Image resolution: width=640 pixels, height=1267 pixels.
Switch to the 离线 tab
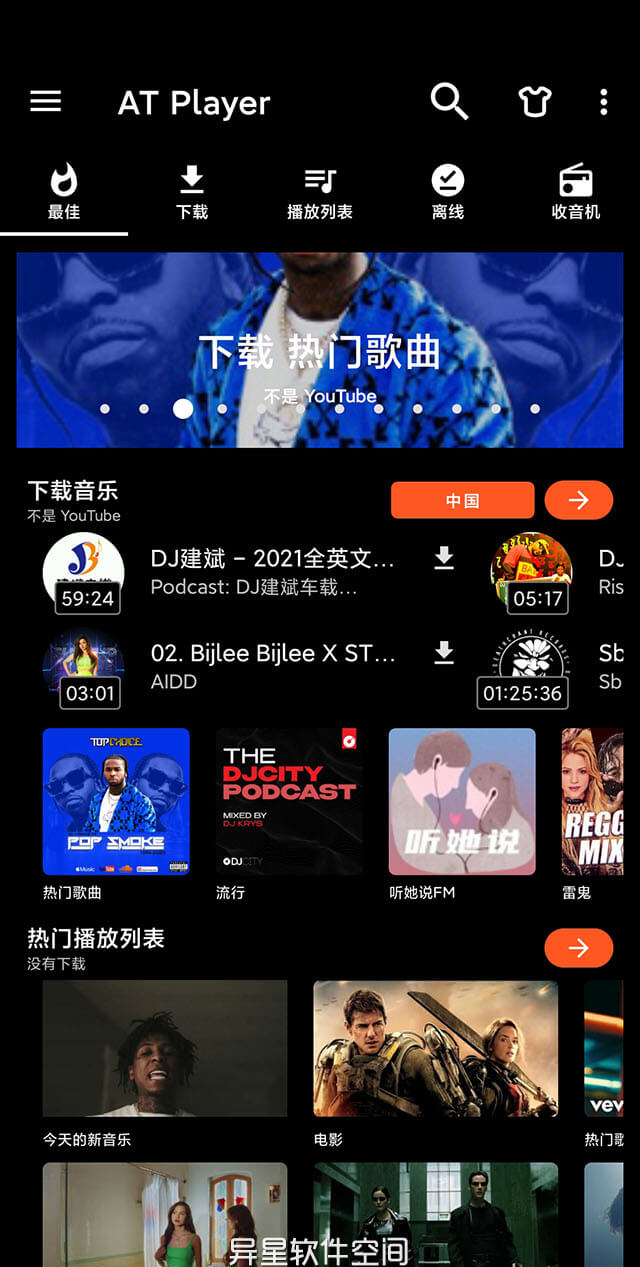tap(448, 193)
